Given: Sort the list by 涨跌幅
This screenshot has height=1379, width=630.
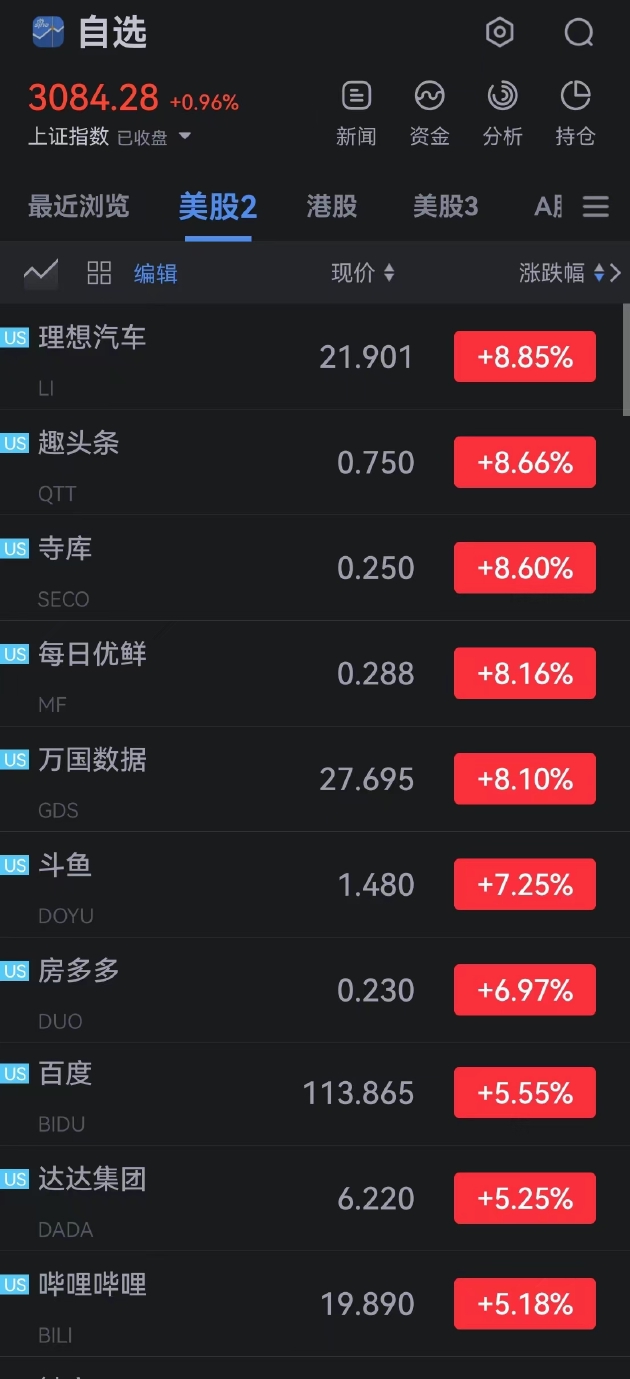Looking at the screenshot, I should 560,273.
